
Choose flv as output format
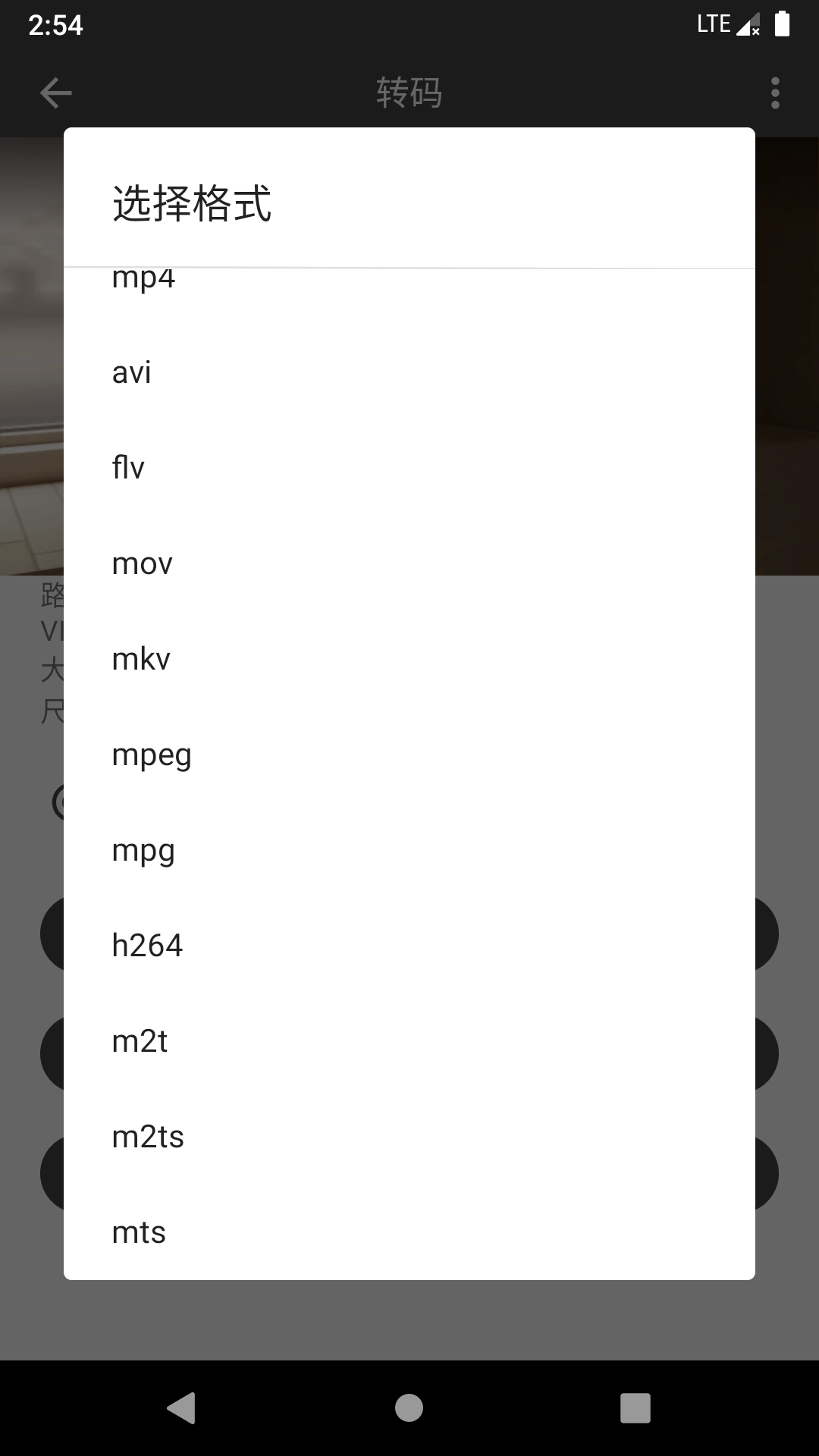(409, 468)
